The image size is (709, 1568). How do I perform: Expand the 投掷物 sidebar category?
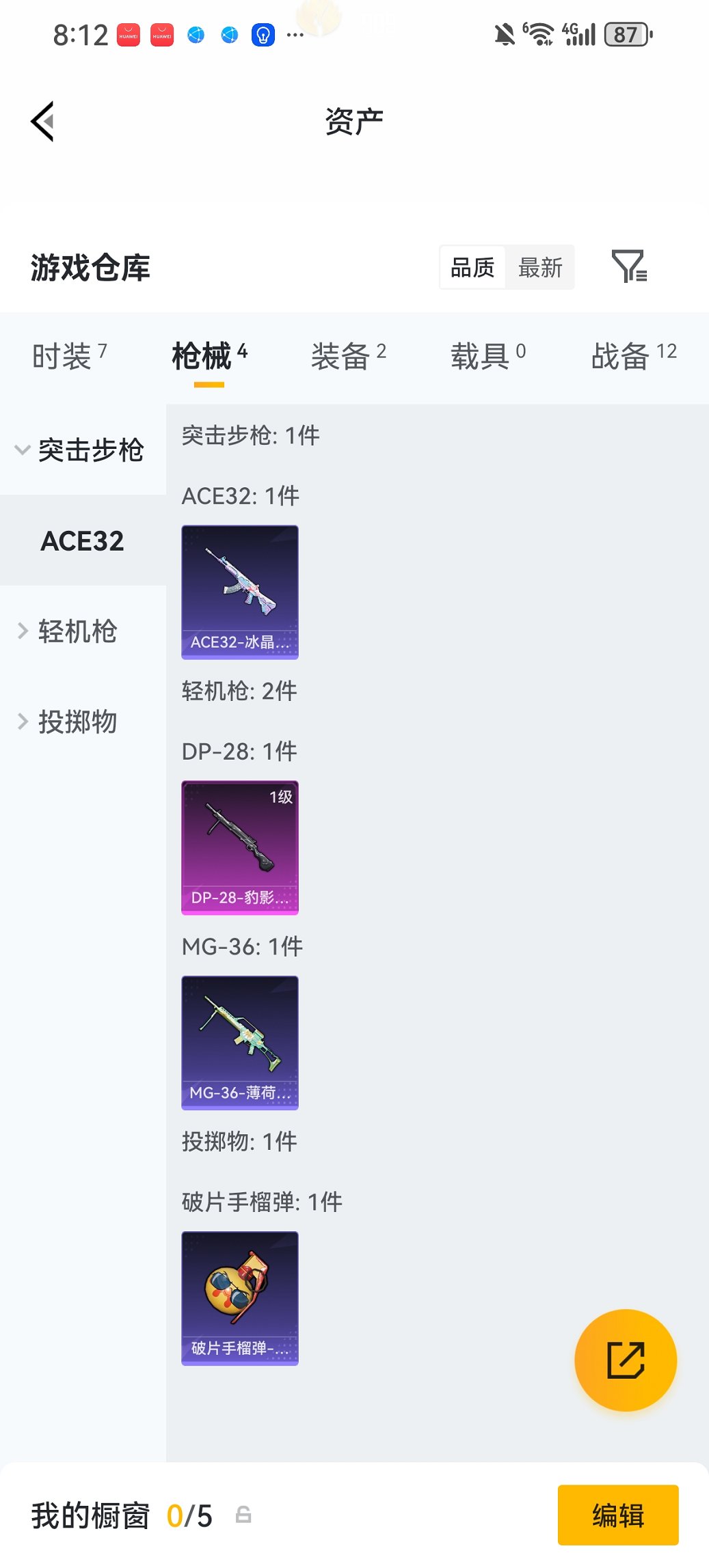click(77, 721)
